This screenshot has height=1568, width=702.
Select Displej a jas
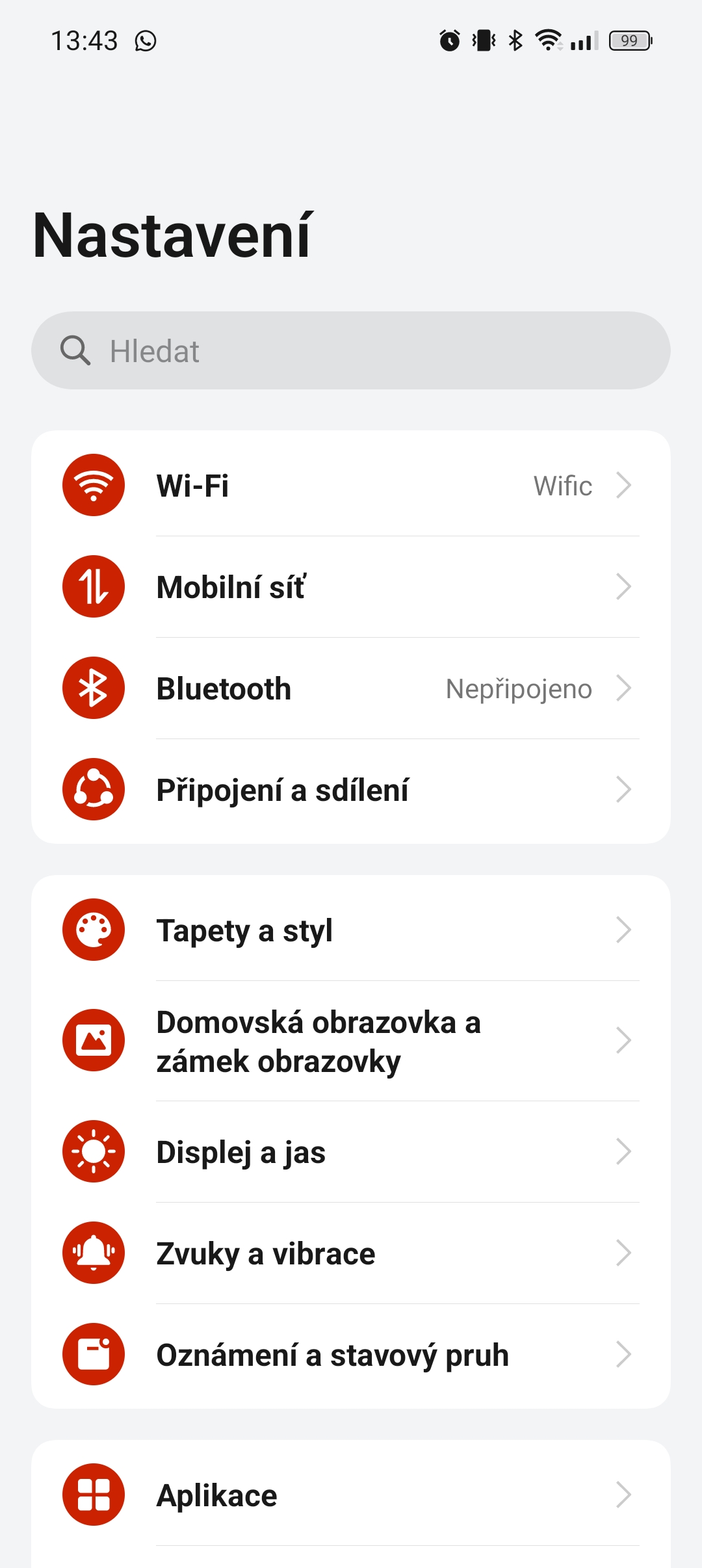[x=351, y=1152]
